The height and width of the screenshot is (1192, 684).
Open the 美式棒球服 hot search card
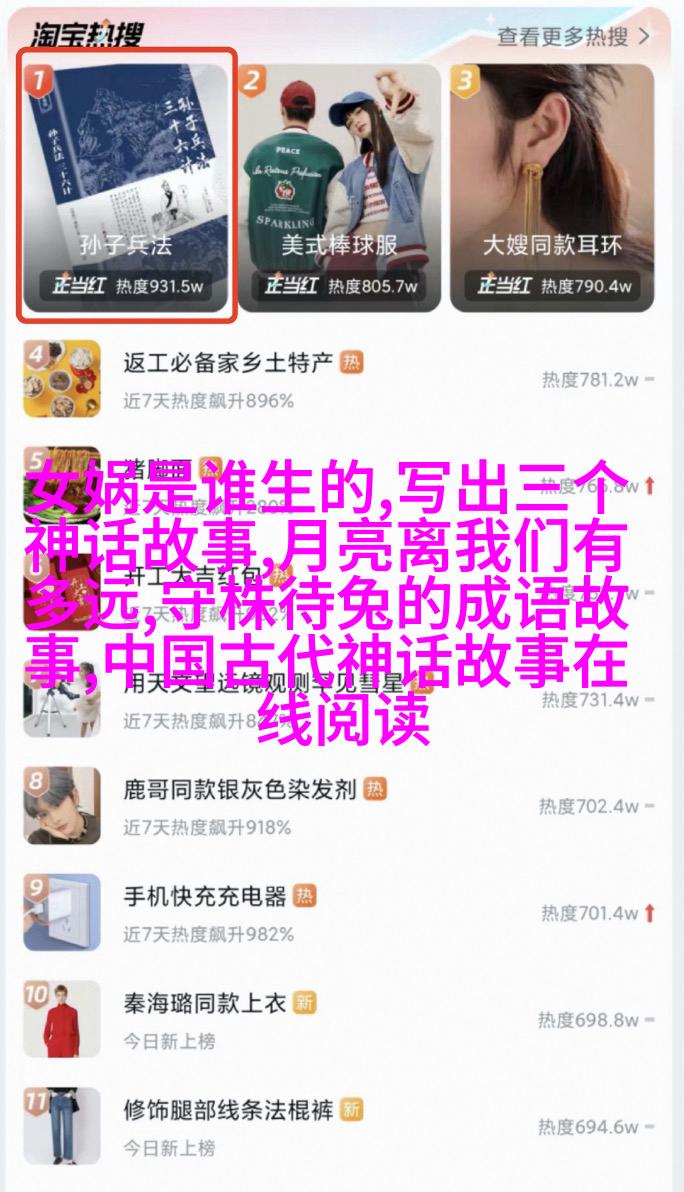tap(339, 186)
